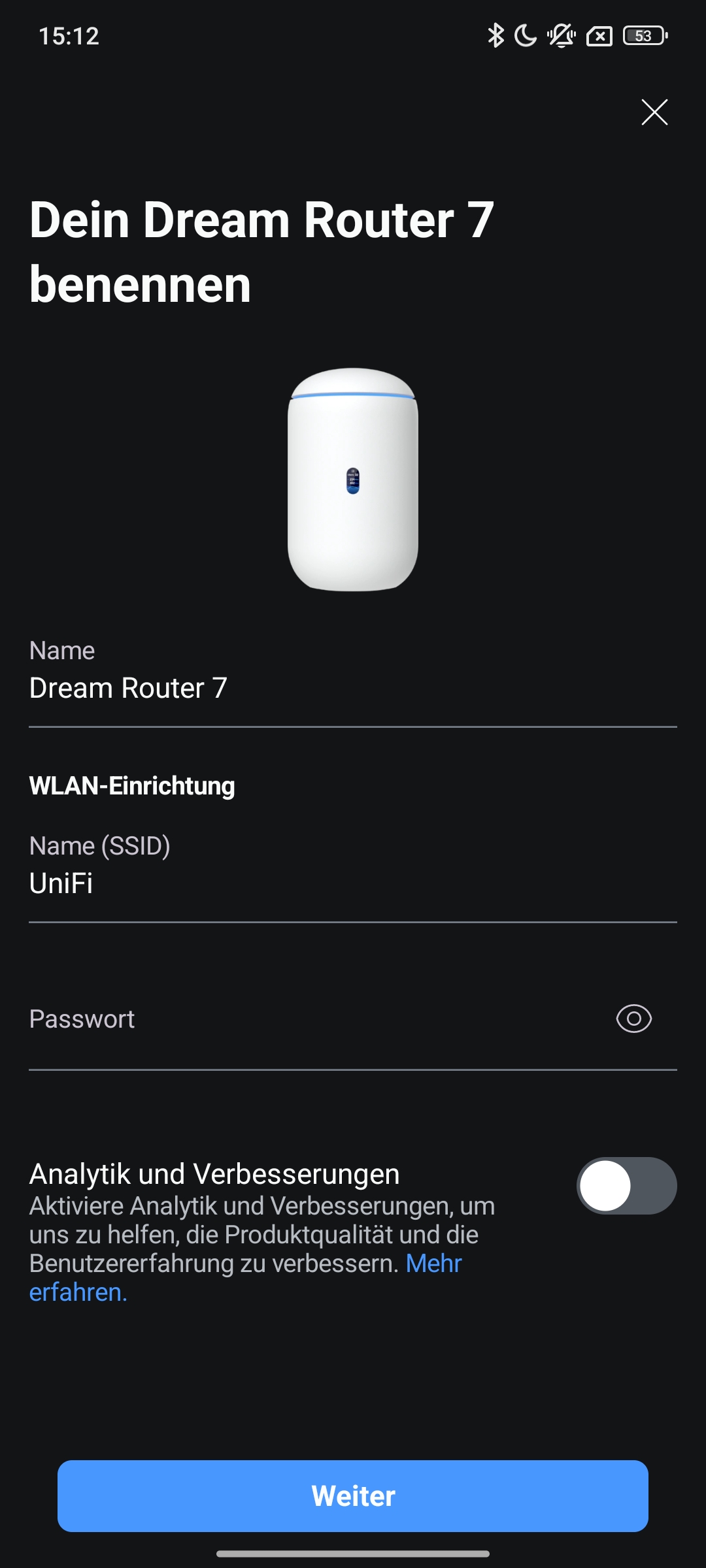Show the password with the eye icon
706x1568 pixels.
tap(633, 1019)
